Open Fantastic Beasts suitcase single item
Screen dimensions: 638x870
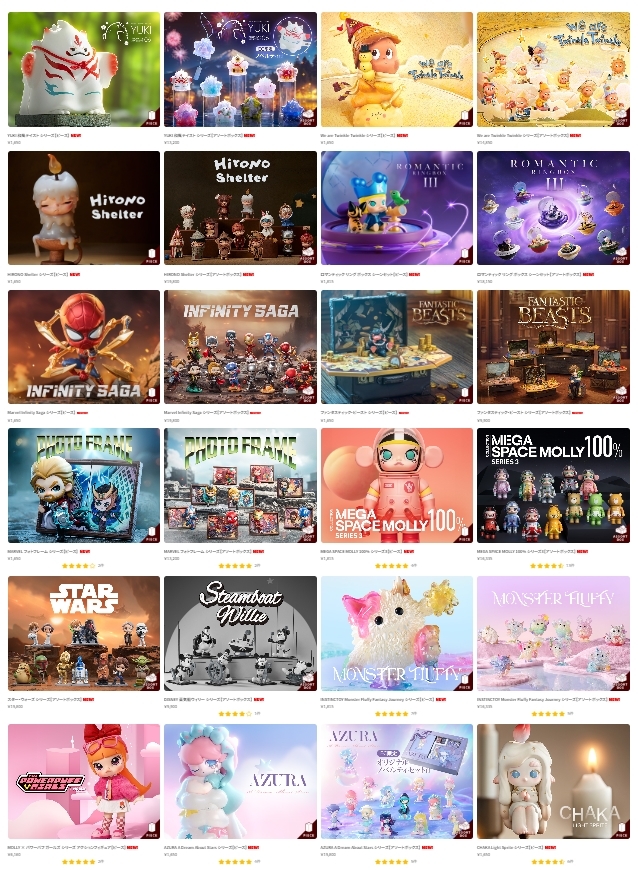tap(397, 347)
